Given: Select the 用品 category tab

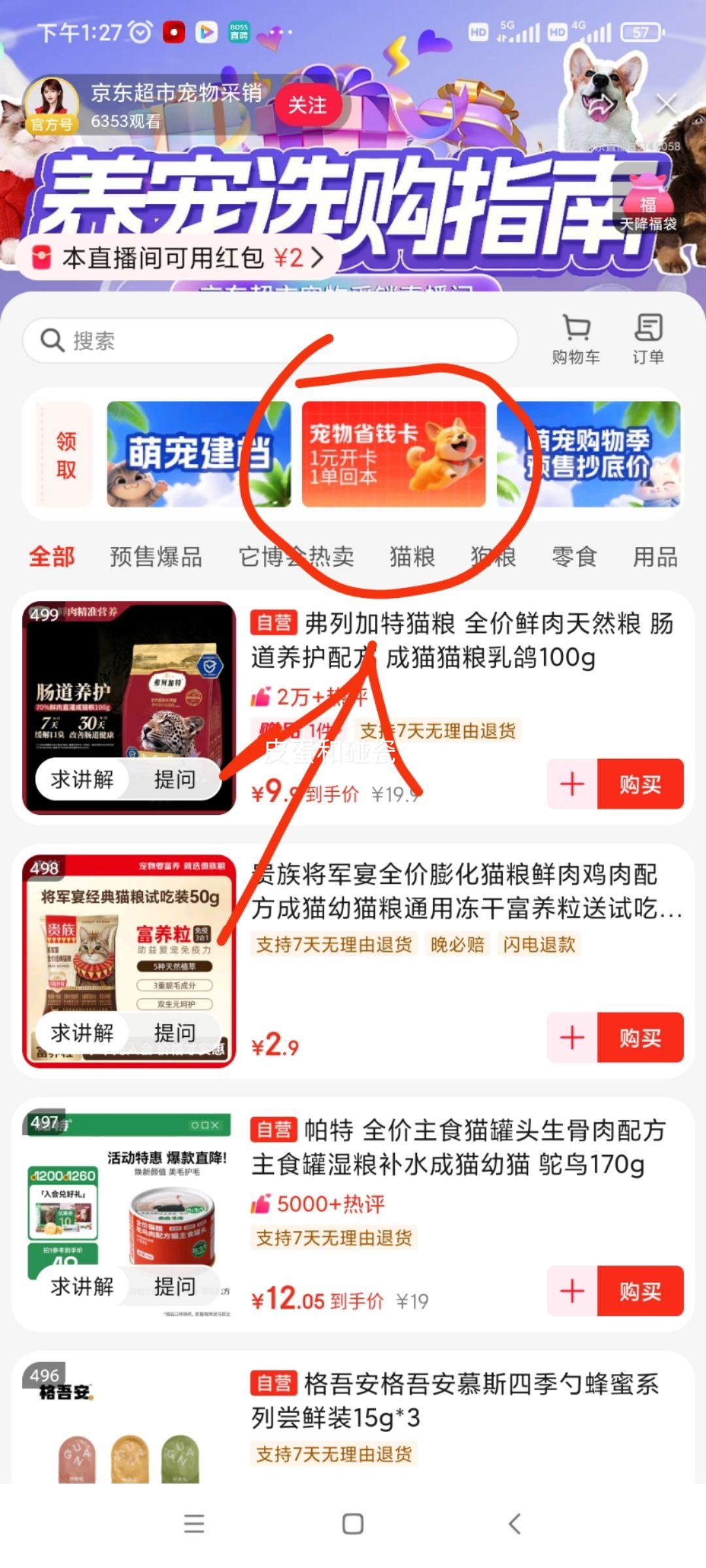Looking at the screenshot, I should click(655, 557).
